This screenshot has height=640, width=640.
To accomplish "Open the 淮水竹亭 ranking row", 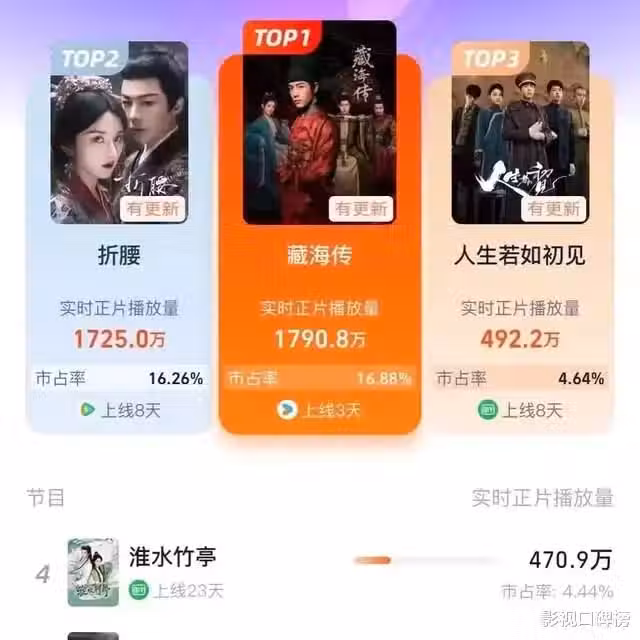I will click(320, 572).
